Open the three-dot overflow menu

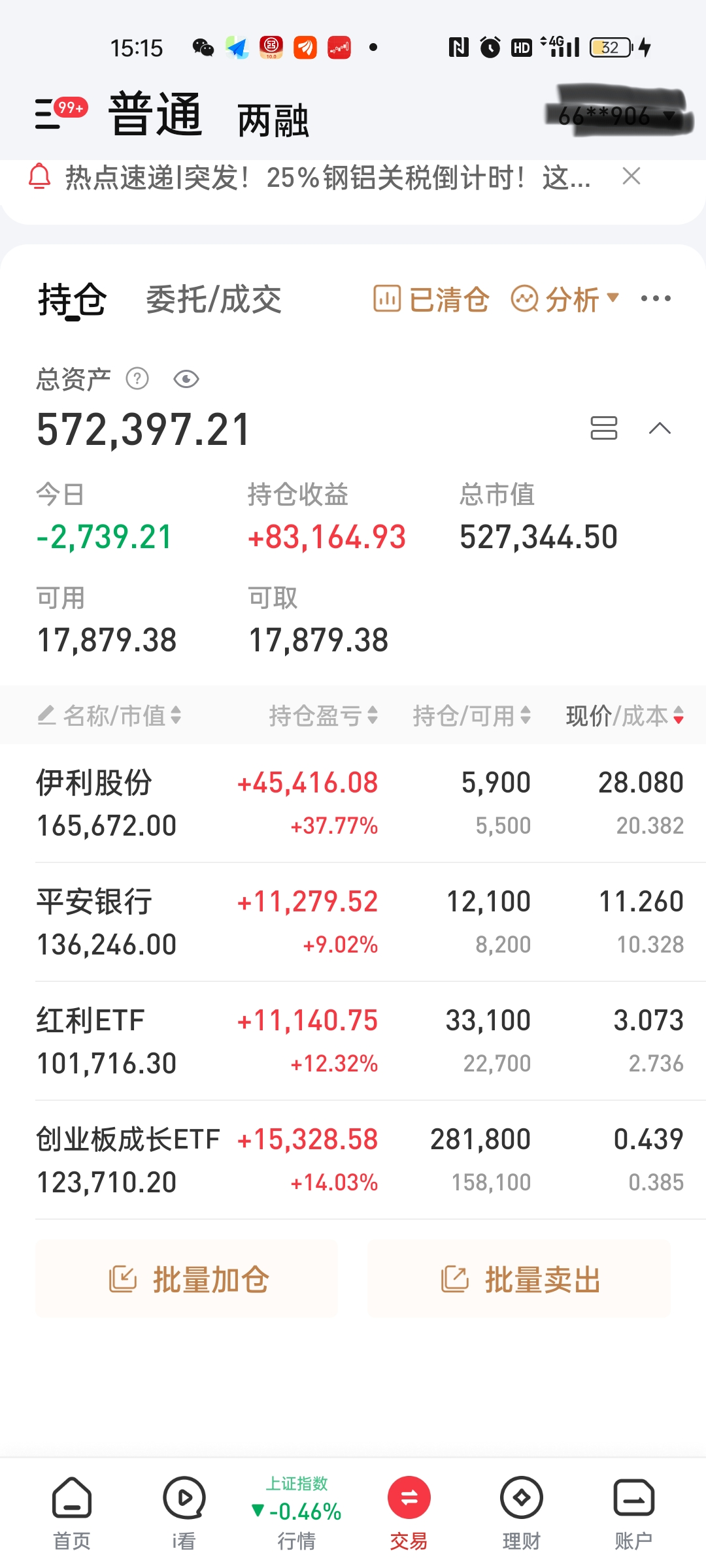656,299
